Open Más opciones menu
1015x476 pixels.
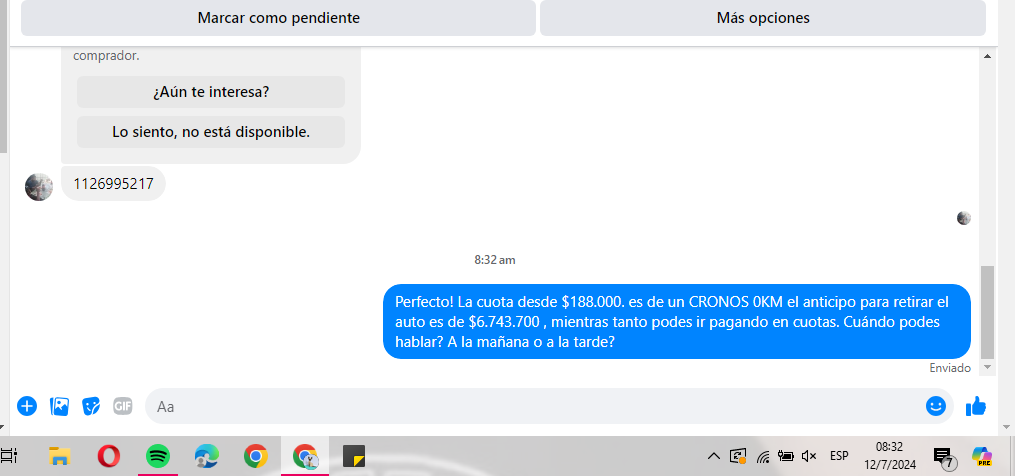[x=762, y=18]
